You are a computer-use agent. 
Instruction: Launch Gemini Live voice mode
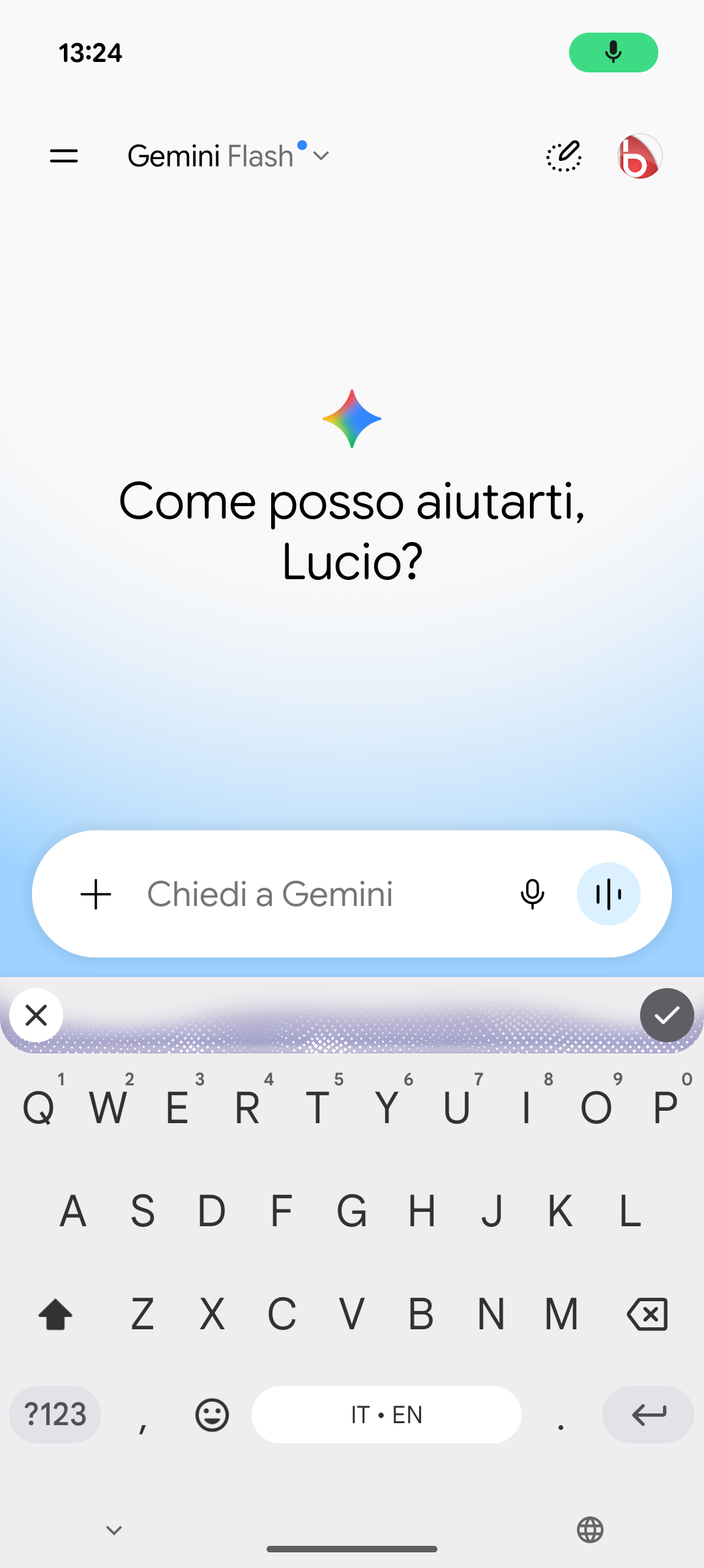(x=609, y=894)
